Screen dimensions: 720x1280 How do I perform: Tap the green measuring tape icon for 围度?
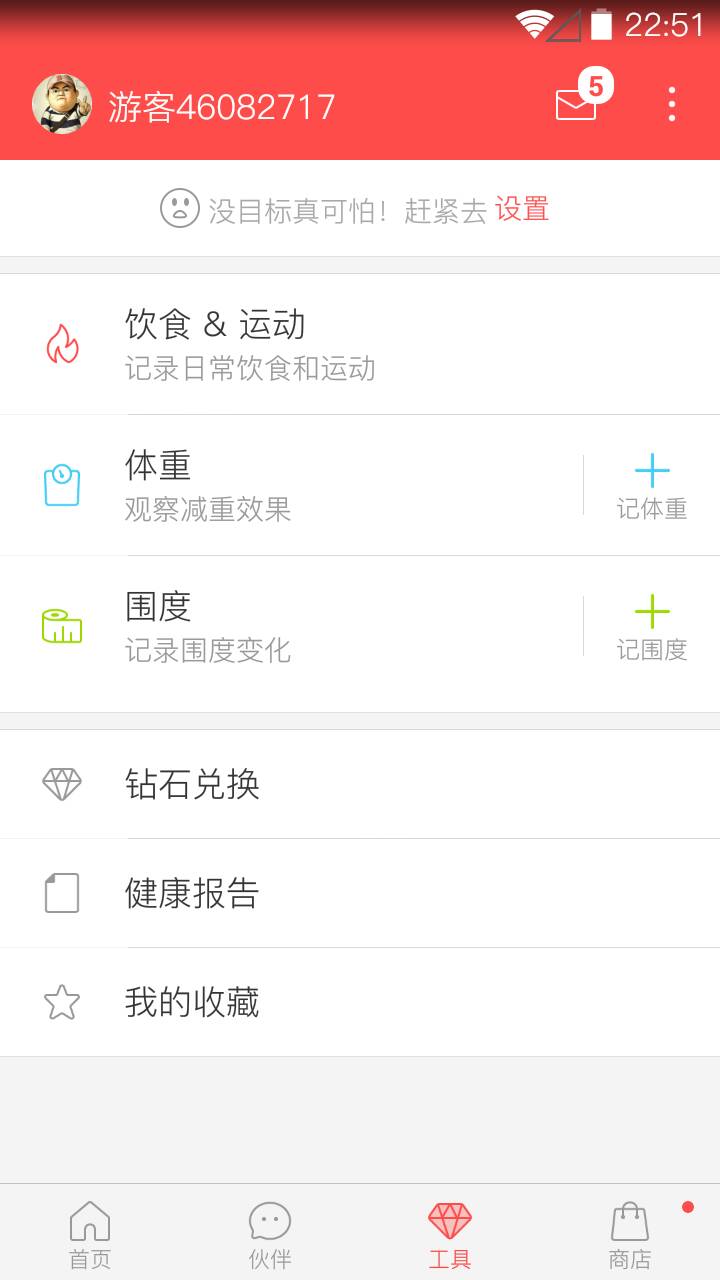coord(60,625)
